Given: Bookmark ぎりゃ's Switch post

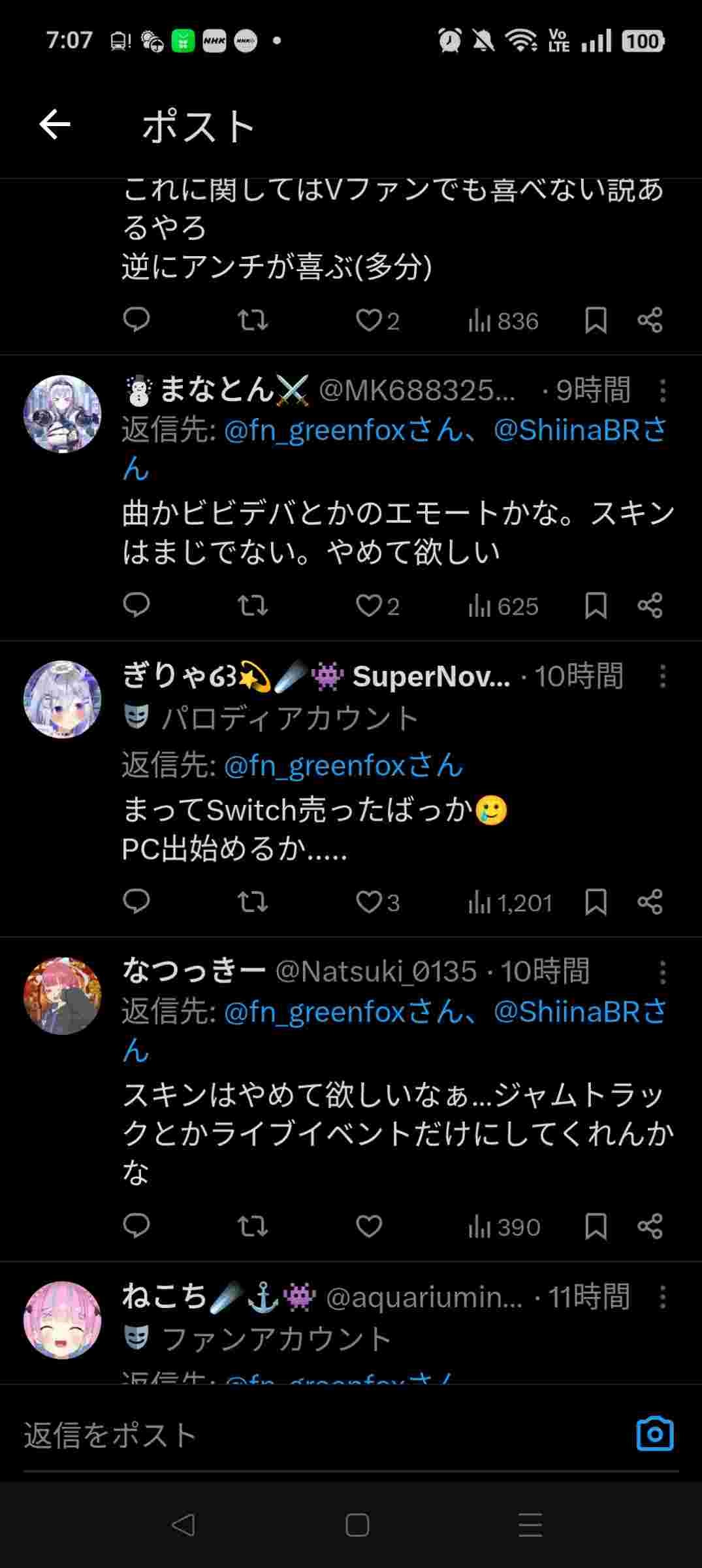Looking at the screenshot, I should point(596,902).
